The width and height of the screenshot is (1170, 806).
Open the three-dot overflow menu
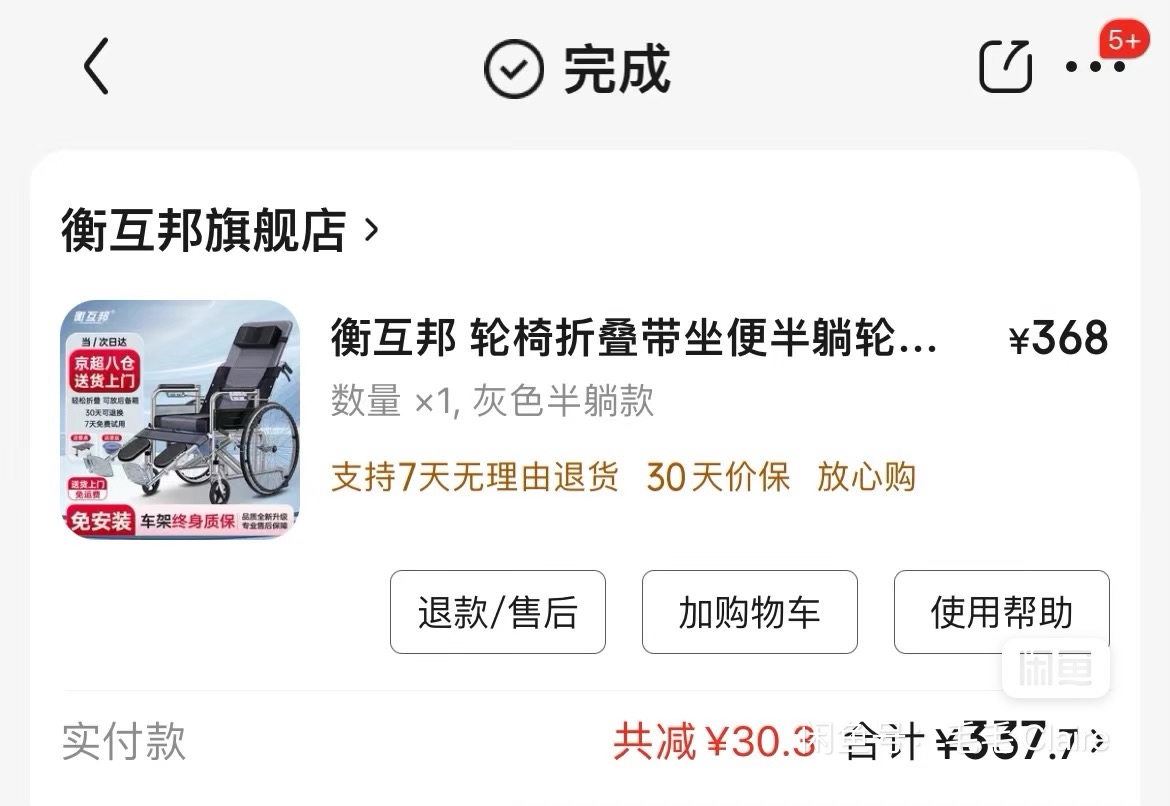pos(1094,67)
